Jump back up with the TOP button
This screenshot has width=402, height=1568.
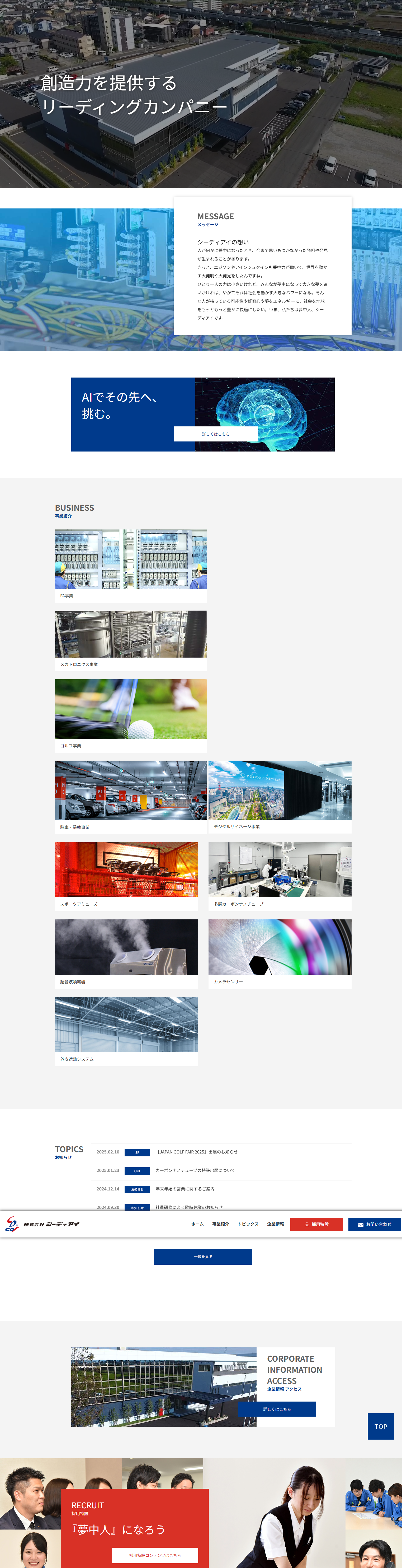[x=381, y=1426]
